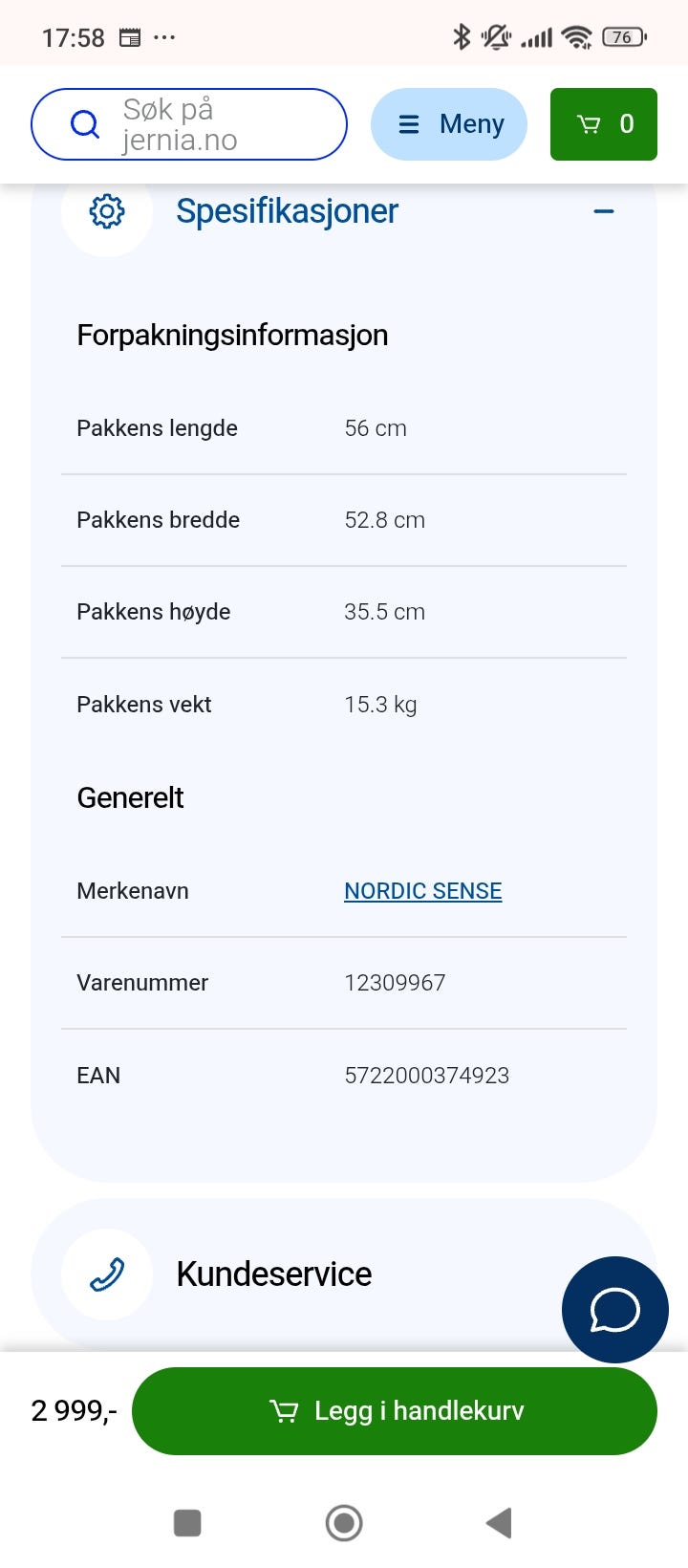The image size is (688, 1568).
Task: Go to the home screen
Action: tap(344, 1523)
